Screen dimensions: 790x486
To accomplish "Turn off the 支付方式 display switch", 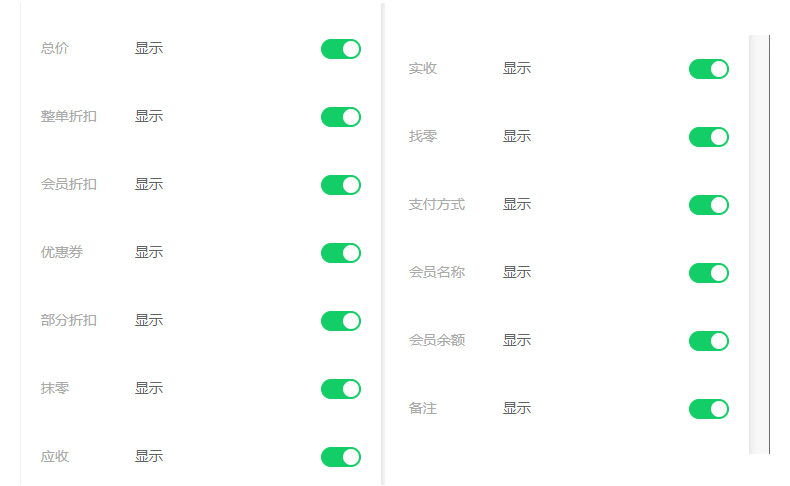I will tap(708, 205).
